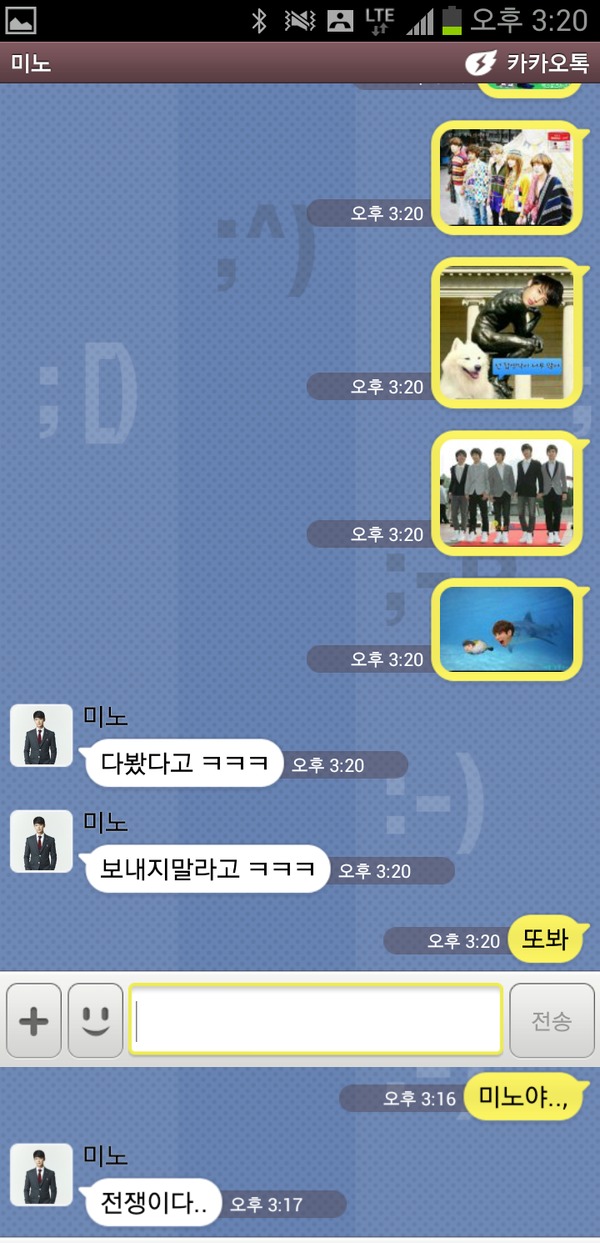Open the photo of the colorful group
600x1243 pixels.
pos(506,177)
